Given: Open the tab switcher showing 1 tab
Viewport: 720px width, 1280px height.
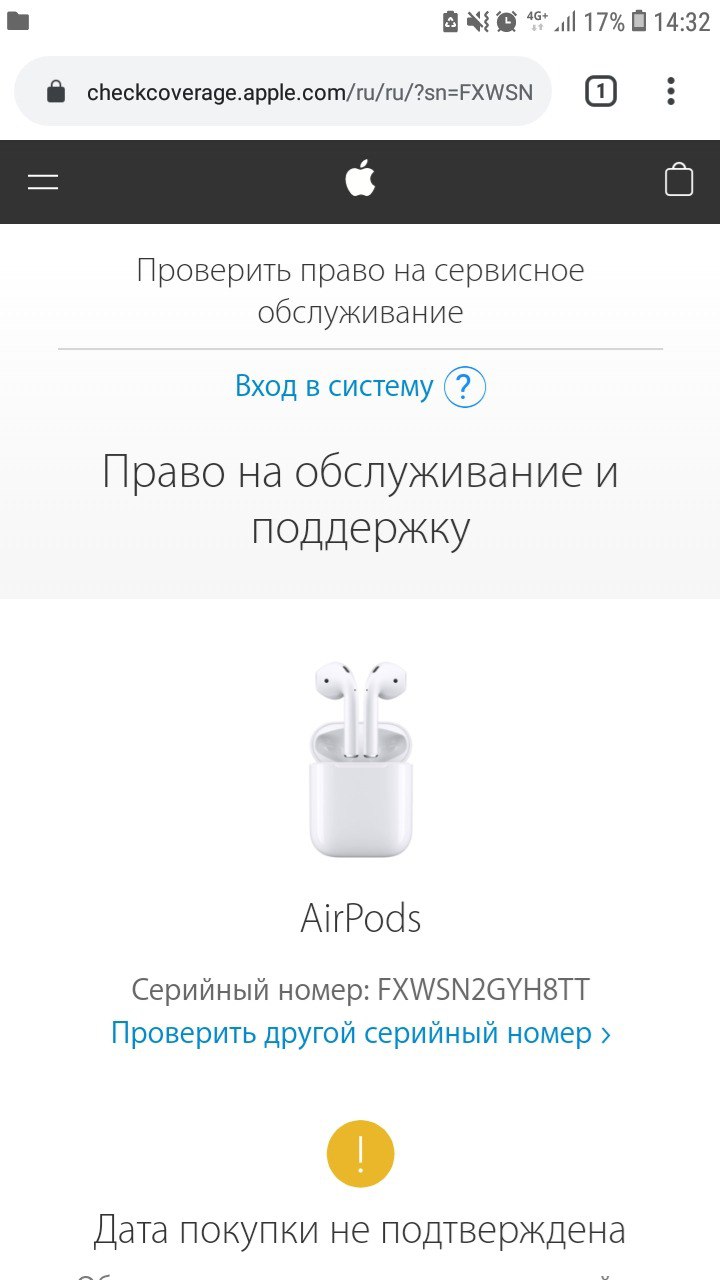Looking at the screenshot, I should (x=600, y=92).
